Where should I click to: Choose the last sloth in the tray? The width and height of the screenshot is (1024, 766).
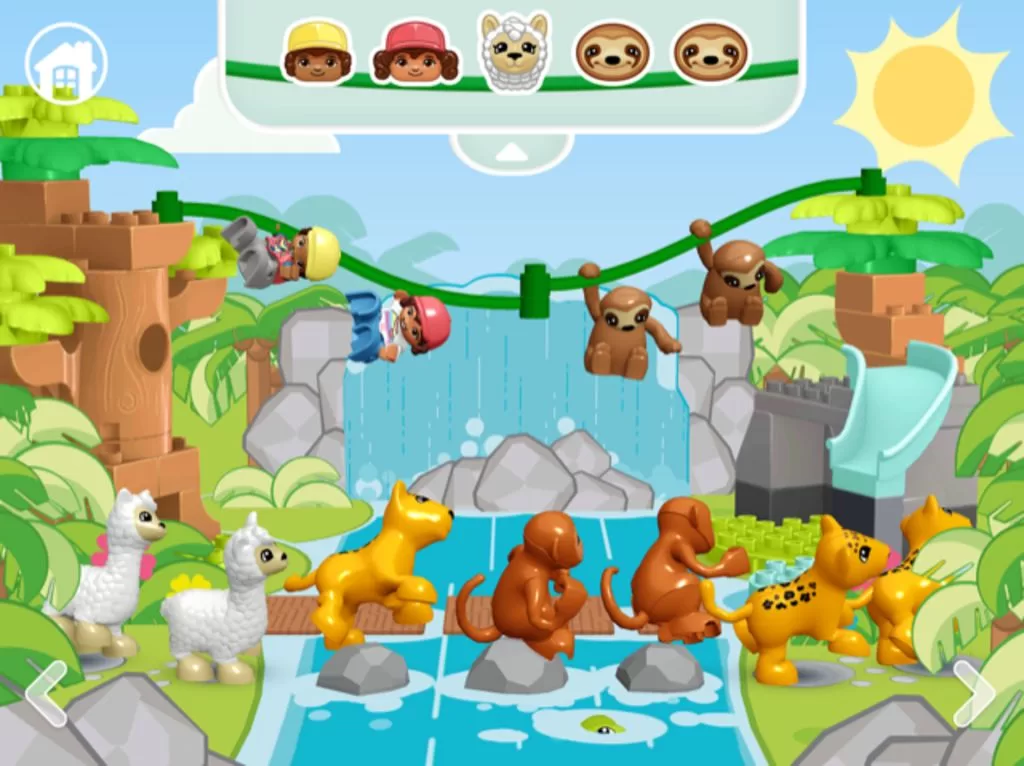[x=710, y=52]
